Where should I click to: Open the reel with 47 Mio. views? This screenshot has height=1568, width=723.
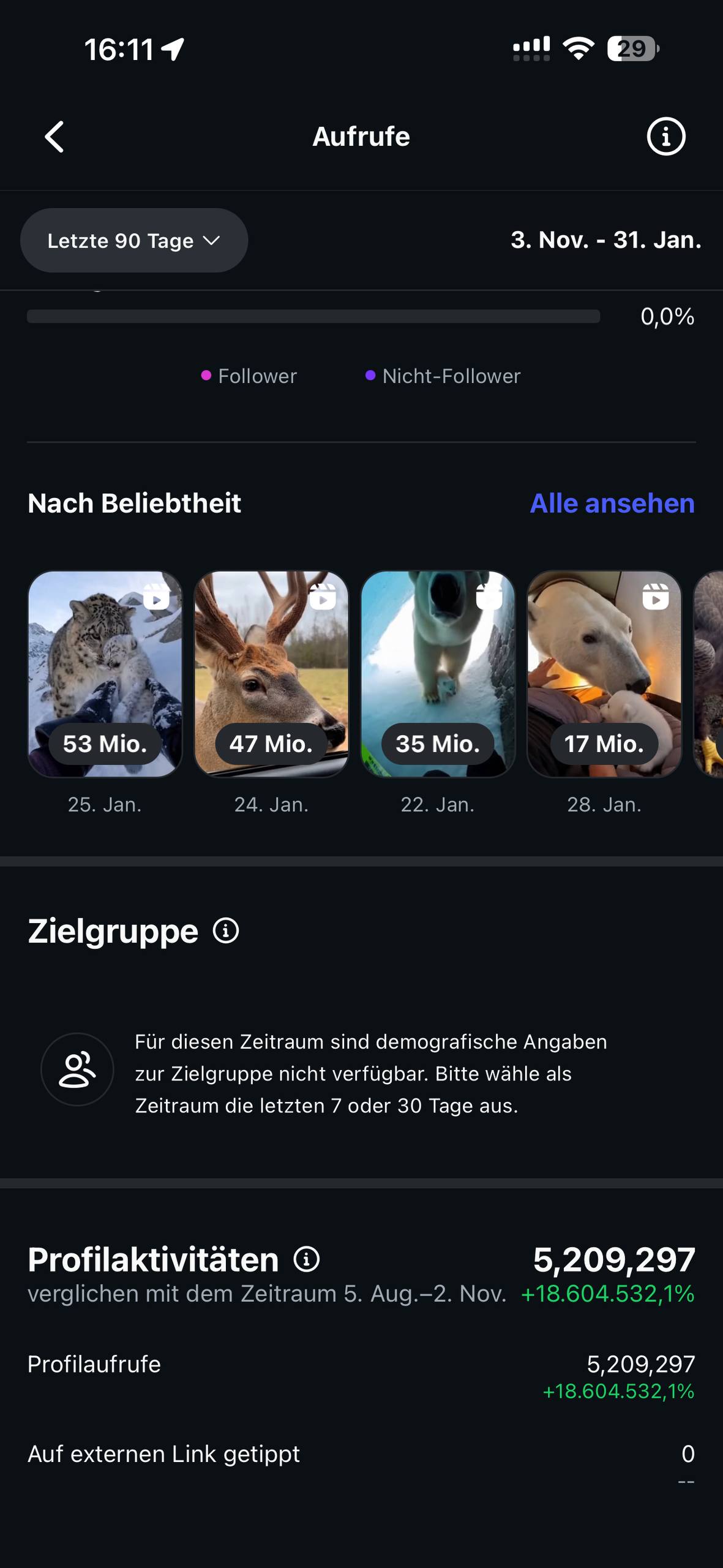[x=271, y=674]
